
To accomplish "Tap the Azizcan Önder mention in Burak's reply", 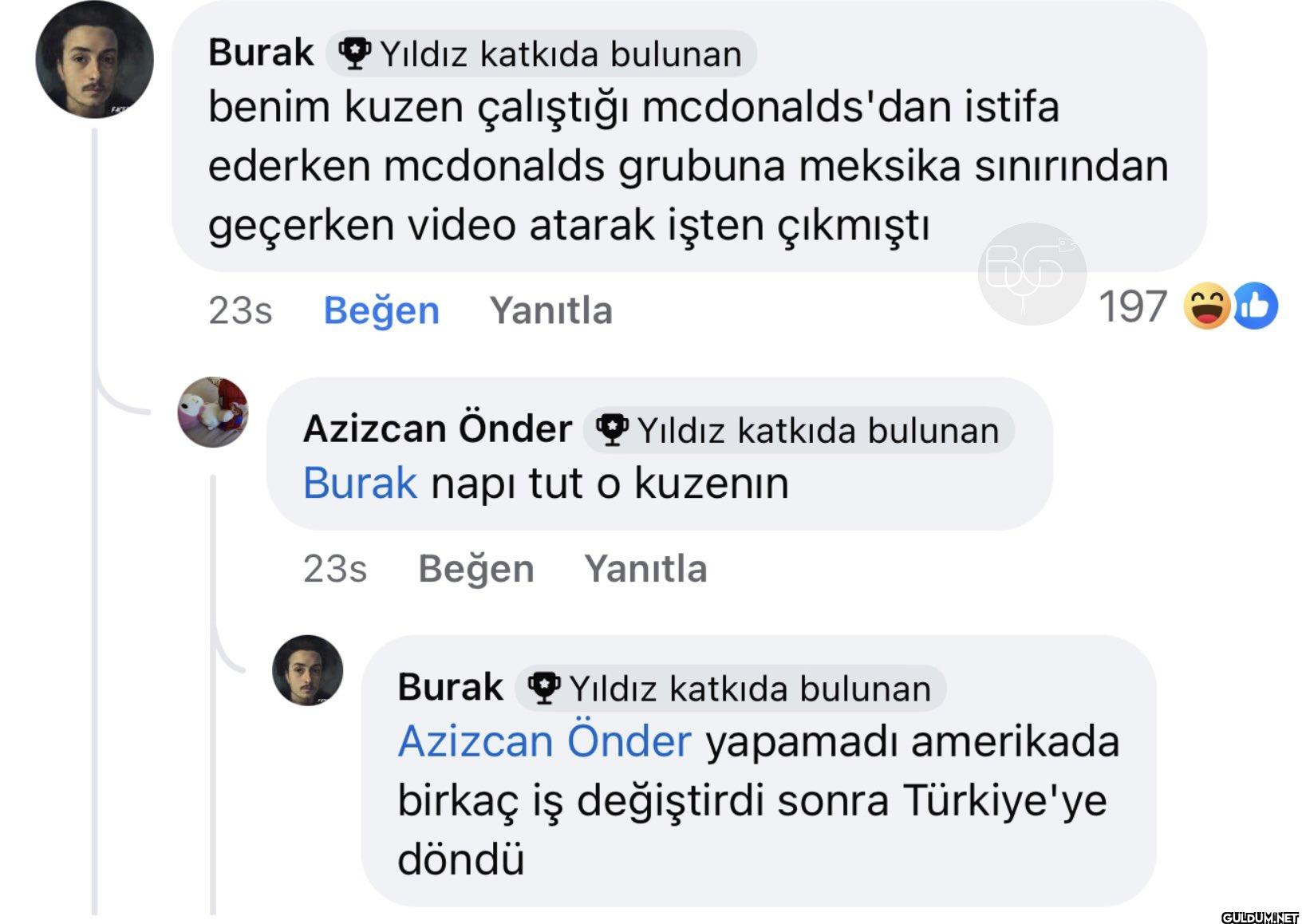I will (544, 742).
